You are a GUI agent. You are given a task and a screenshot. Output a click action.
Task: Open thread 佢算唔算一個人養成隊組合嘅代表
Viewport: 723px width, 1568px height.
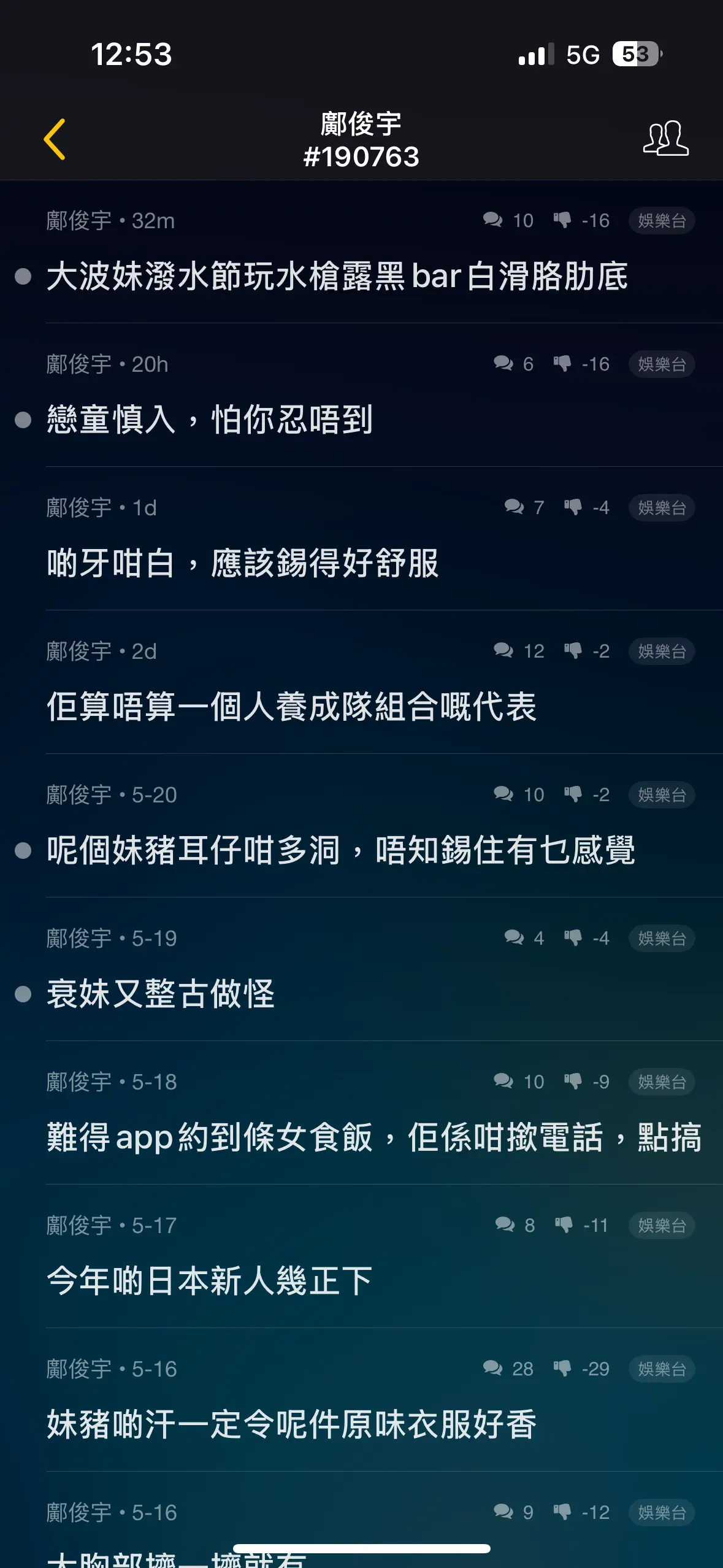[361, 683]
